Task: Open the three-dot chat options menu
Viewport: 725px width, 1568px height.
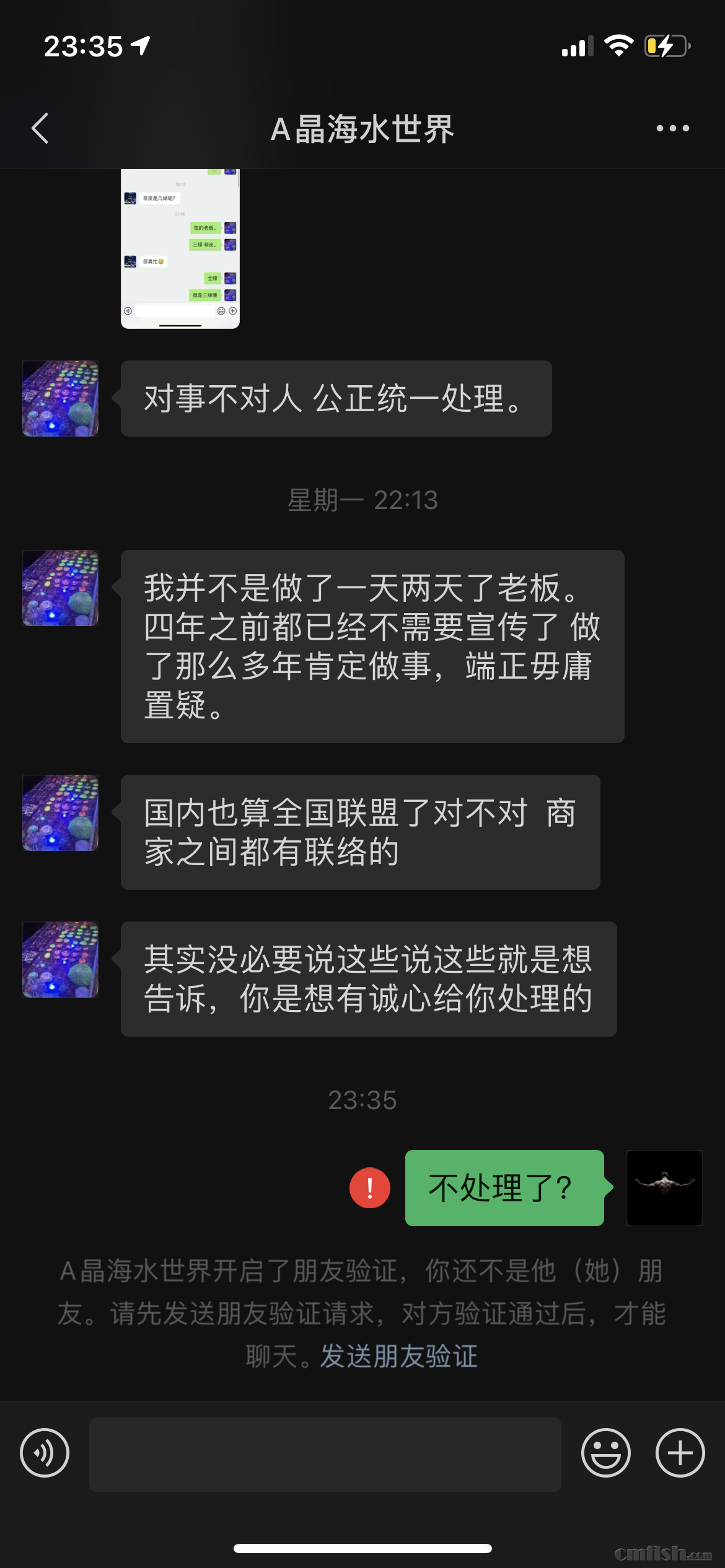Action: coord(672,129)
